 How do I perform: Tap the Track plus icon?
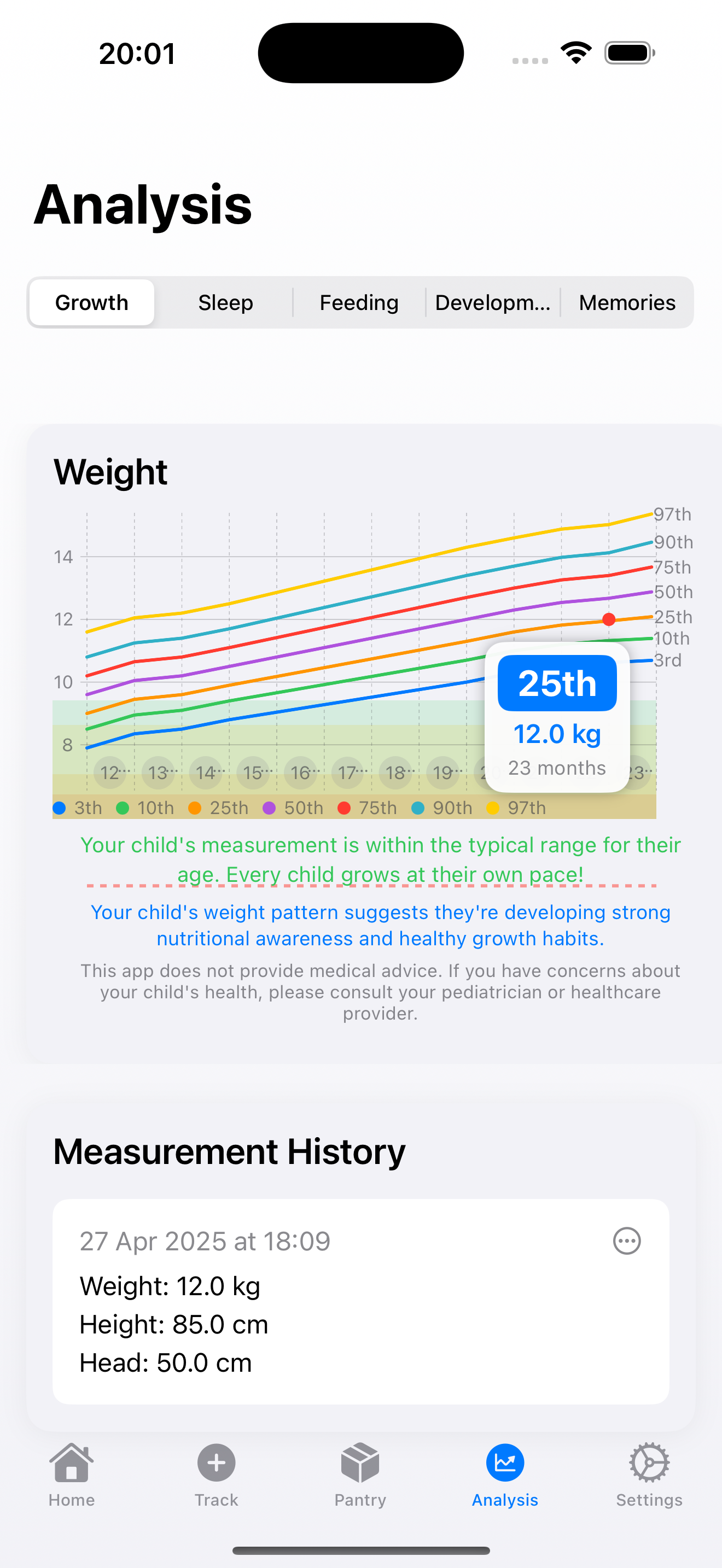tap(216, 1462)
